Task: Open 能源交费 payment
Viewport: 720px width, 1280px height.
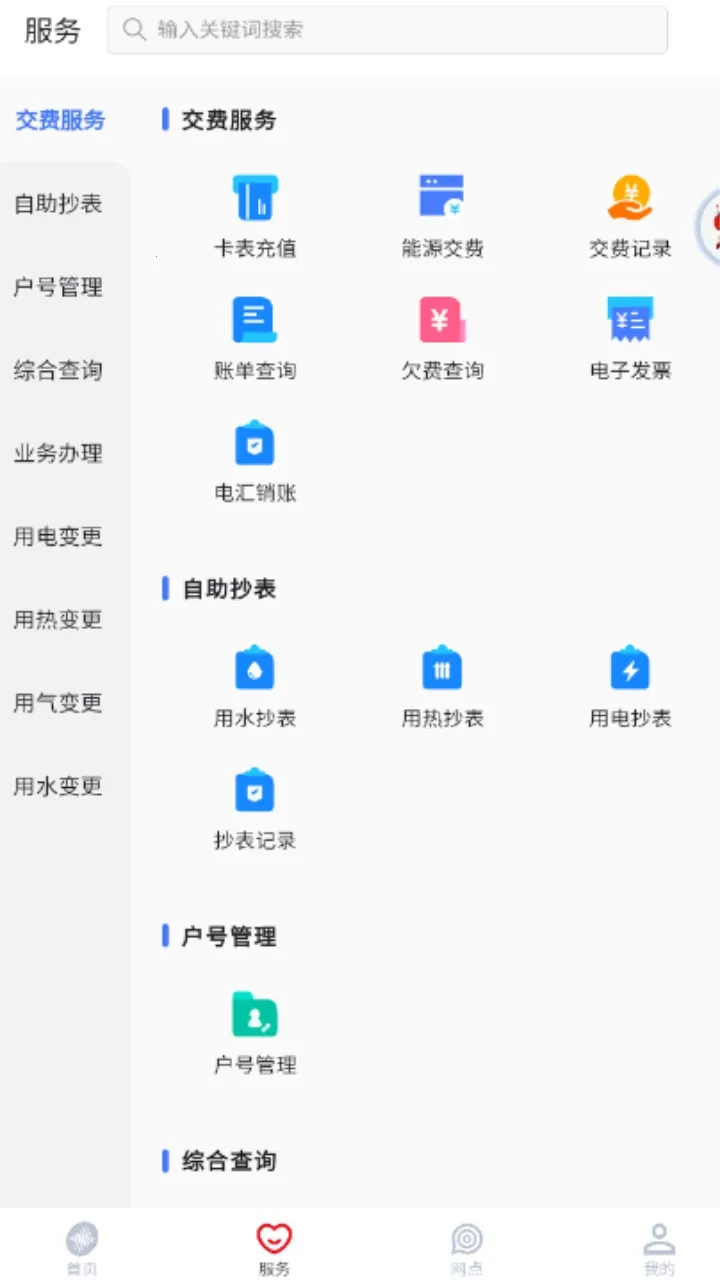Action: (442, 215)
